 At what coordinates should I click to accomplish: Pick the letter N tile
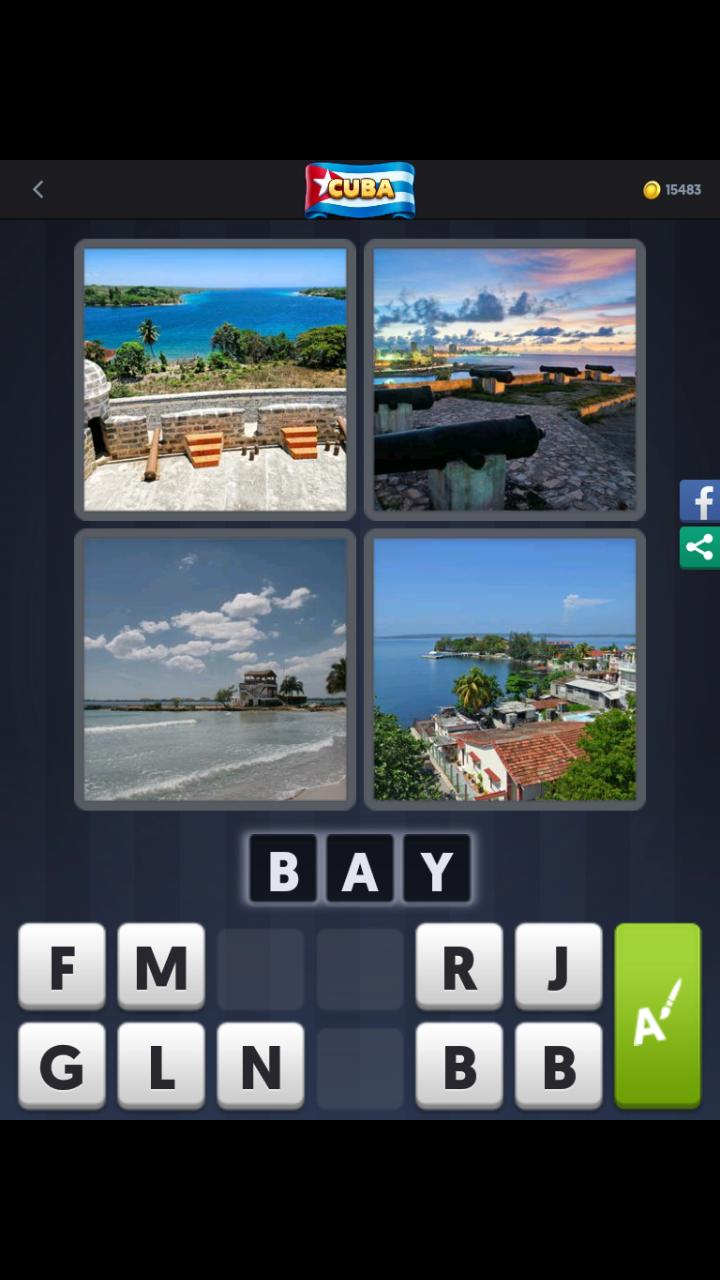pos(260,1066)
